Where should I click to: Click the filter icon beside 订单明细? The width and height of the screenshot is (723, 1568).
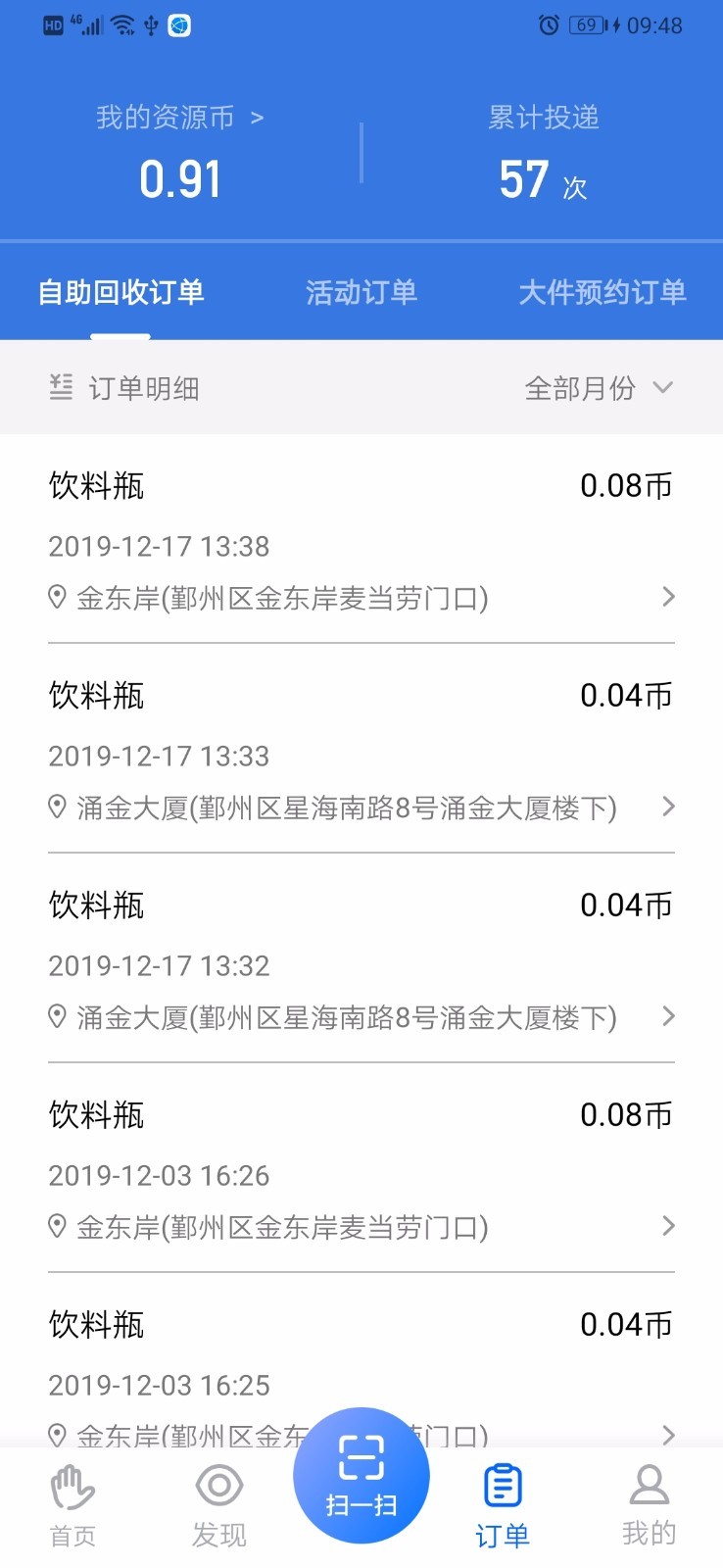(x=61, y=387)
